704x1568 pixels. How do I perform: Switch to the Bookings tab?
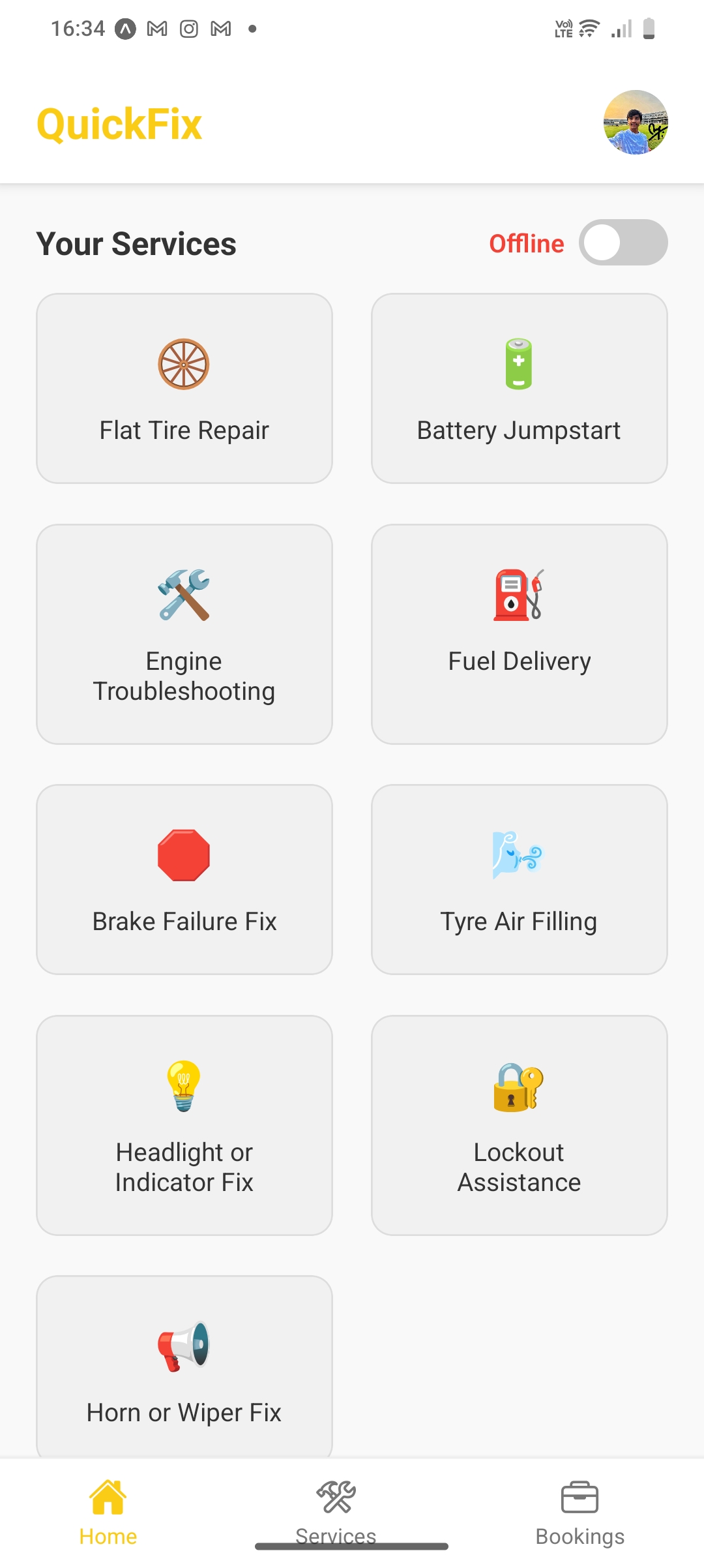tap(579, 1512)
